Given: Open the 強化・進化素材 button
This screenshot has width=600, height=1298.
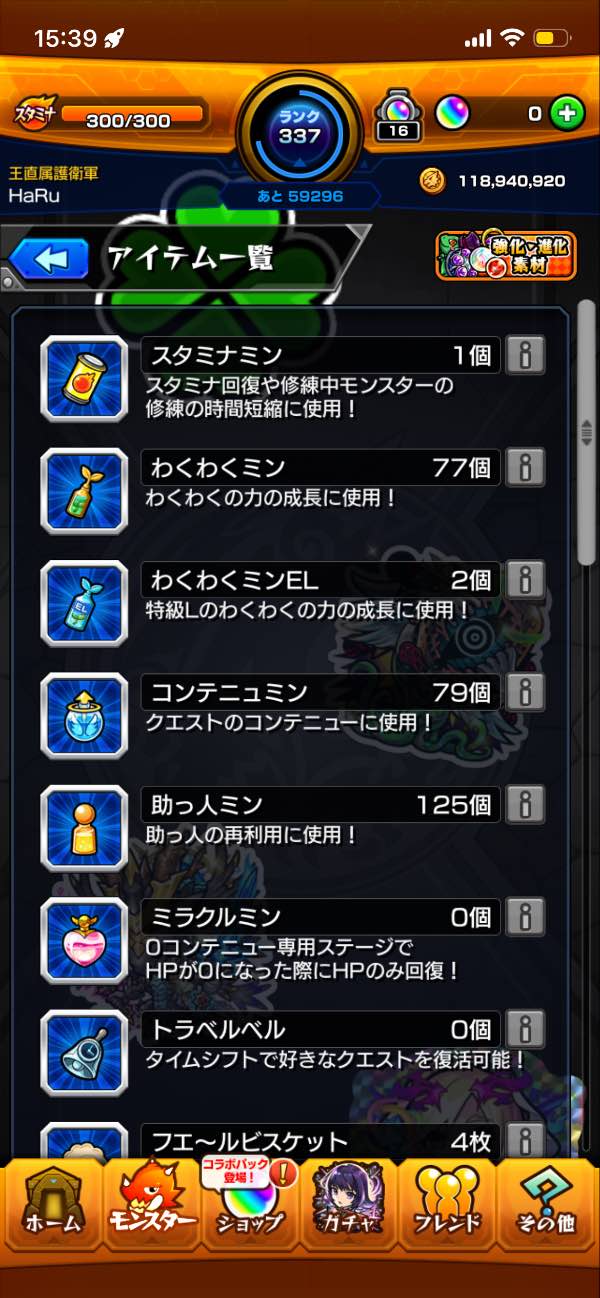Looking at the screenshot, I should coord(506,257).
